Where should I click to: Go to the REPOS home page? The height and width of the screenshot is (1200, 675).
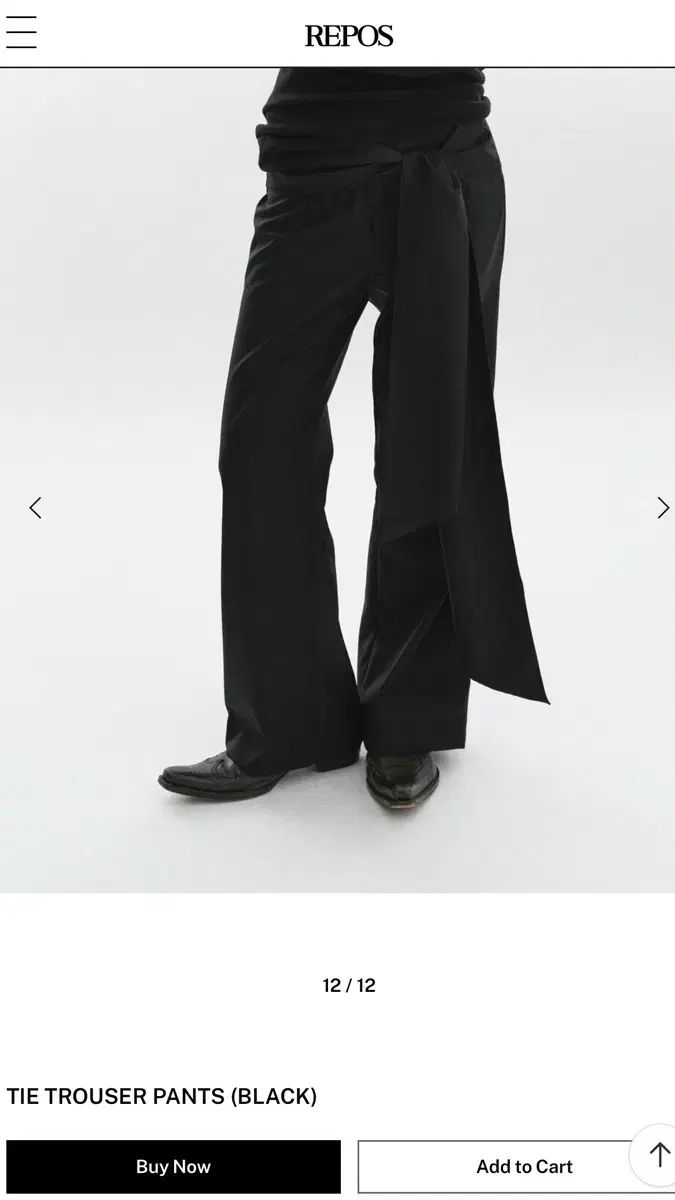point(349,36)
